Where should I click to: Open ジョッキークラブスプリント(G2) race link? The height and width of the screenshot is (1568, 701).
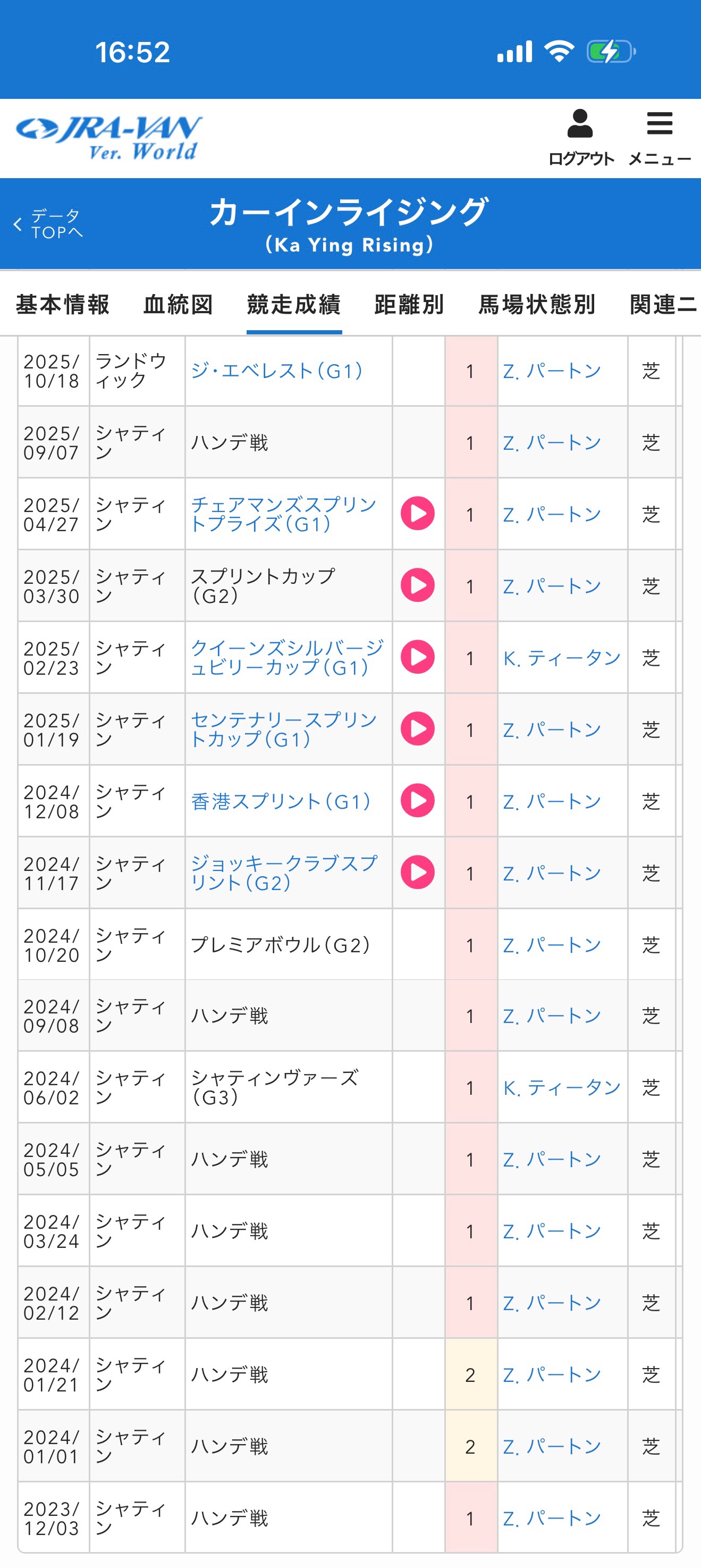point(284,872)
